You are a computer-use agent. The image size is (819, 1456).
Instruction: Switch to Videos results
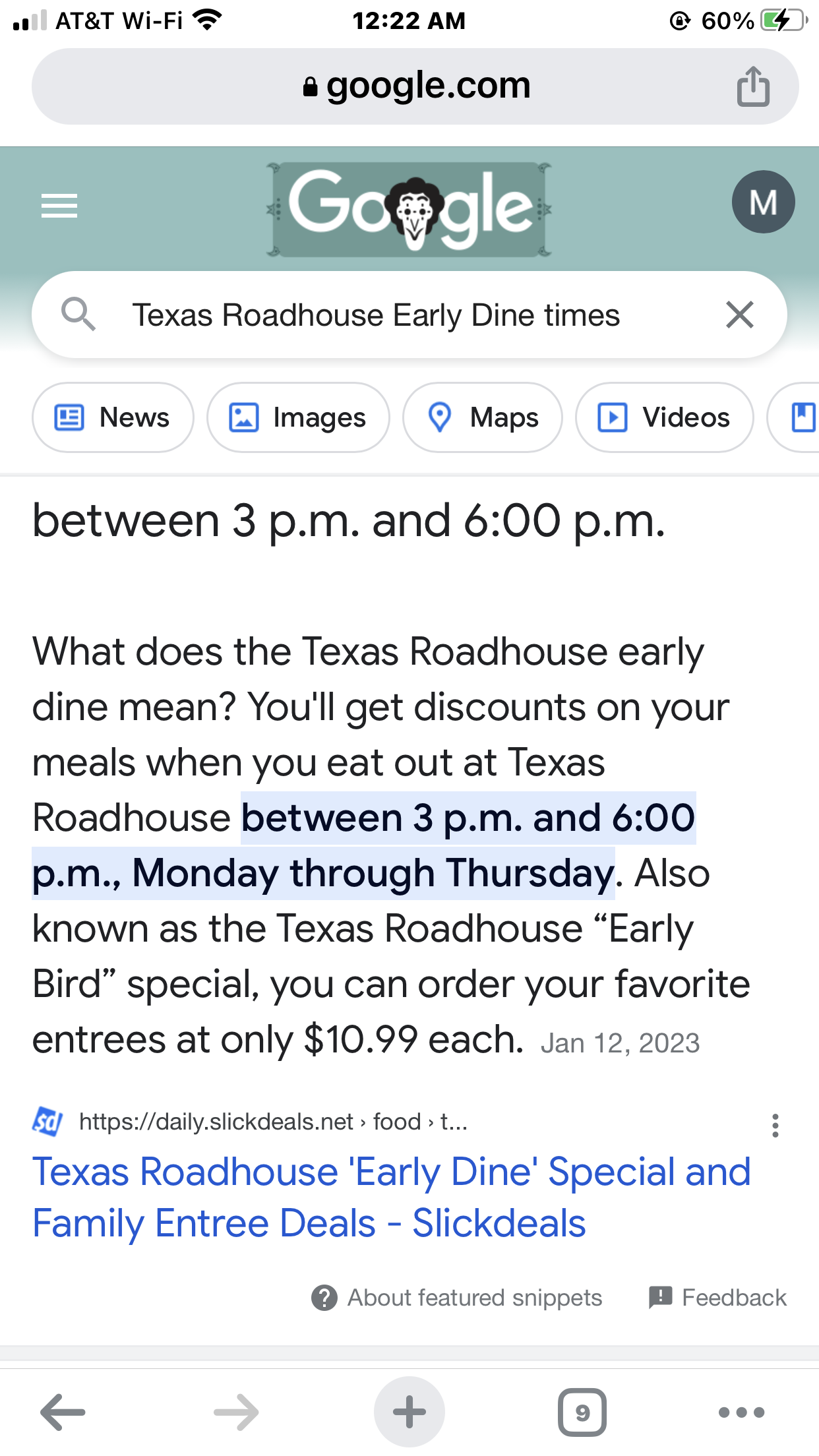click(665, 417)
